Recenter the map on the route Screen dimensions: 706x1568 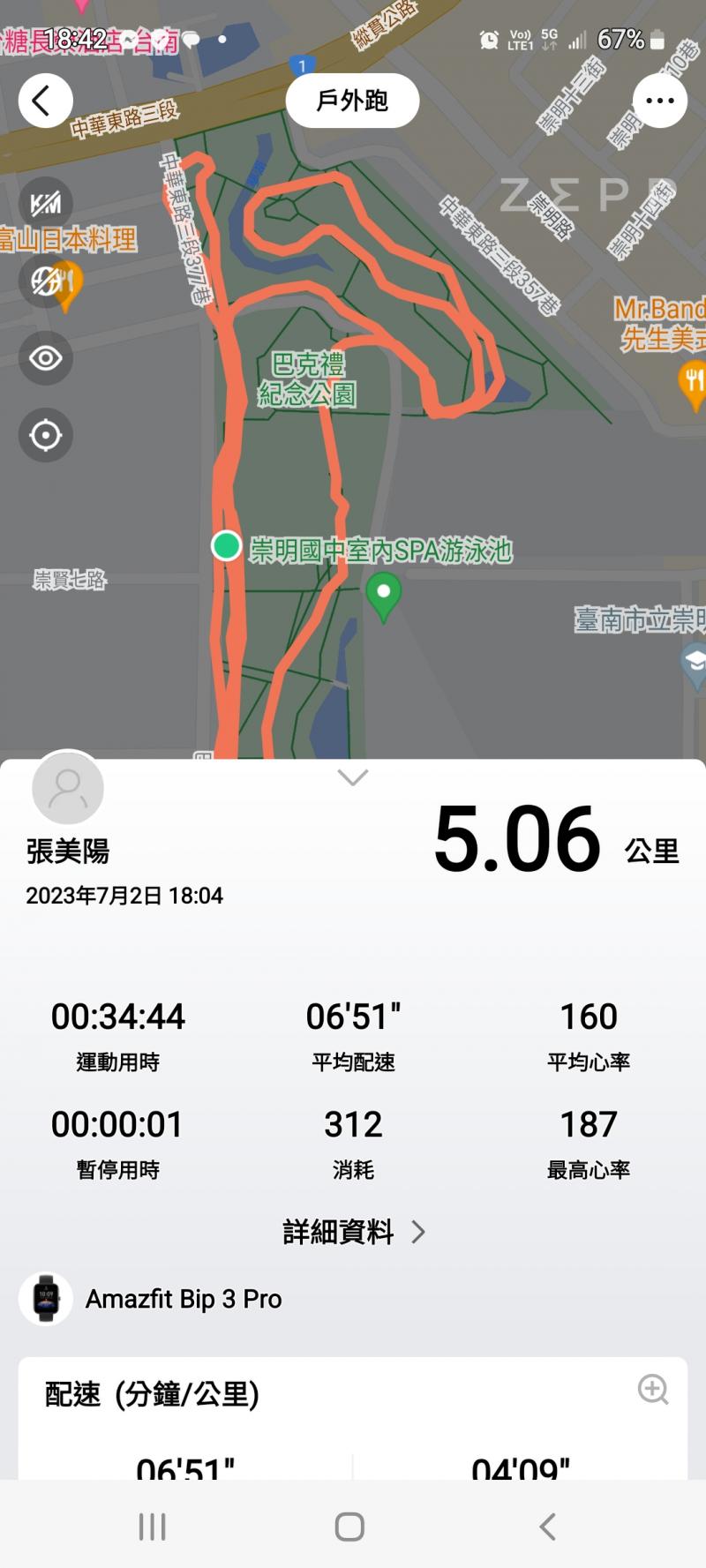click(46, 435)
